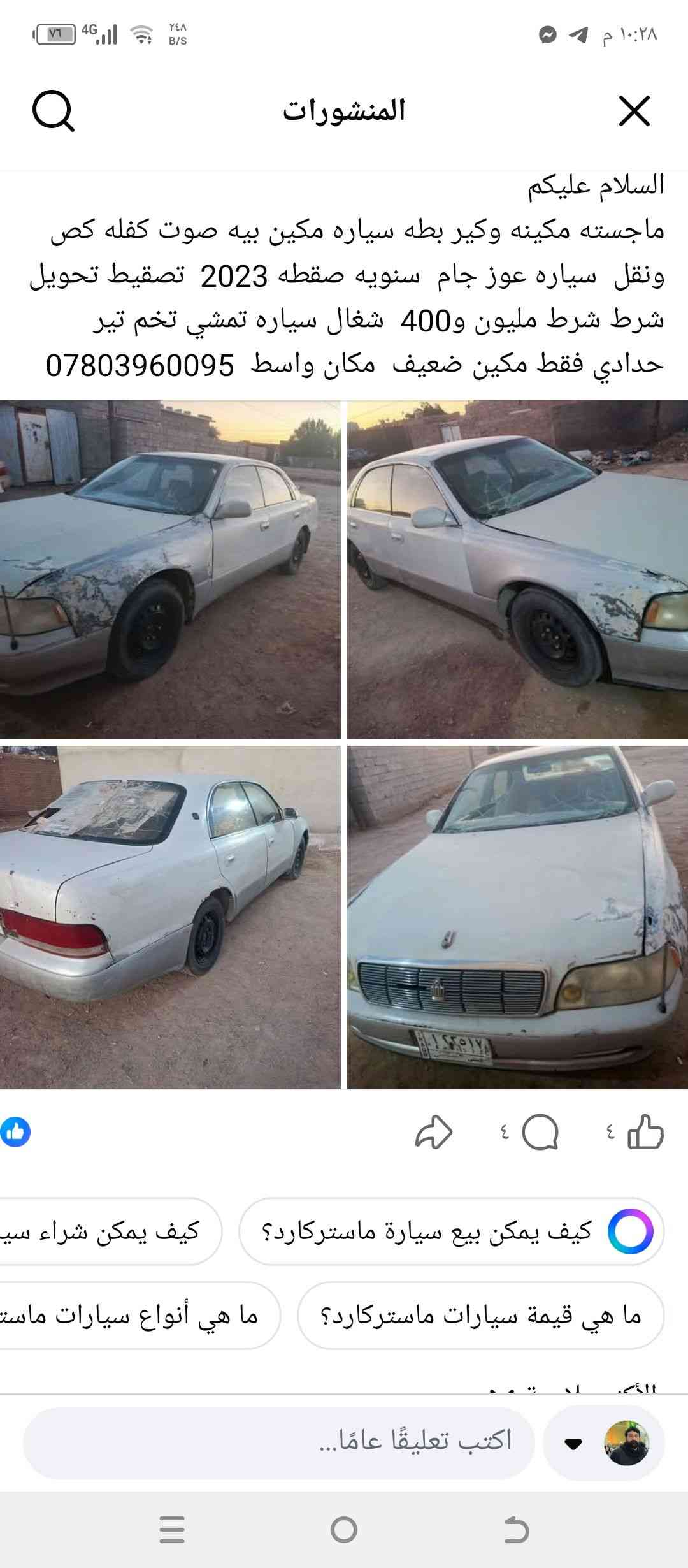
Task: Go to the home screen via navigation bar
Action: coord(344,1530)
